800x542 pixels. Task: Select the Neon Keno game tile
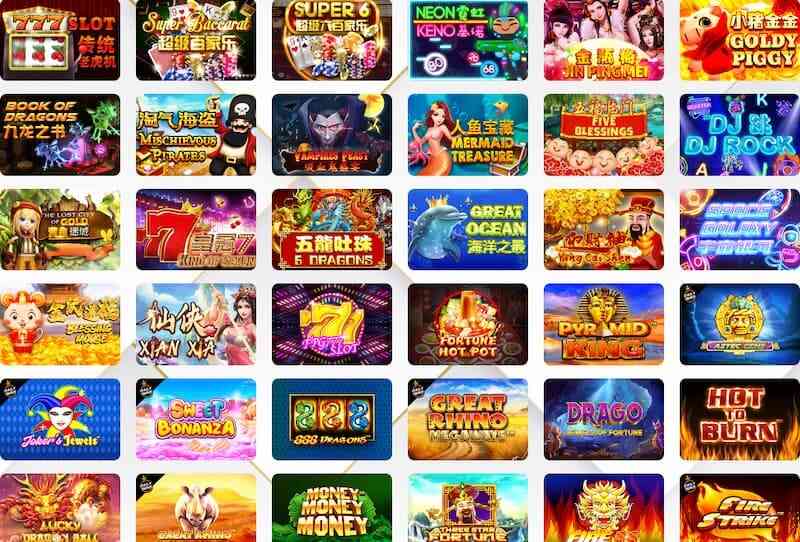point(467,39)
